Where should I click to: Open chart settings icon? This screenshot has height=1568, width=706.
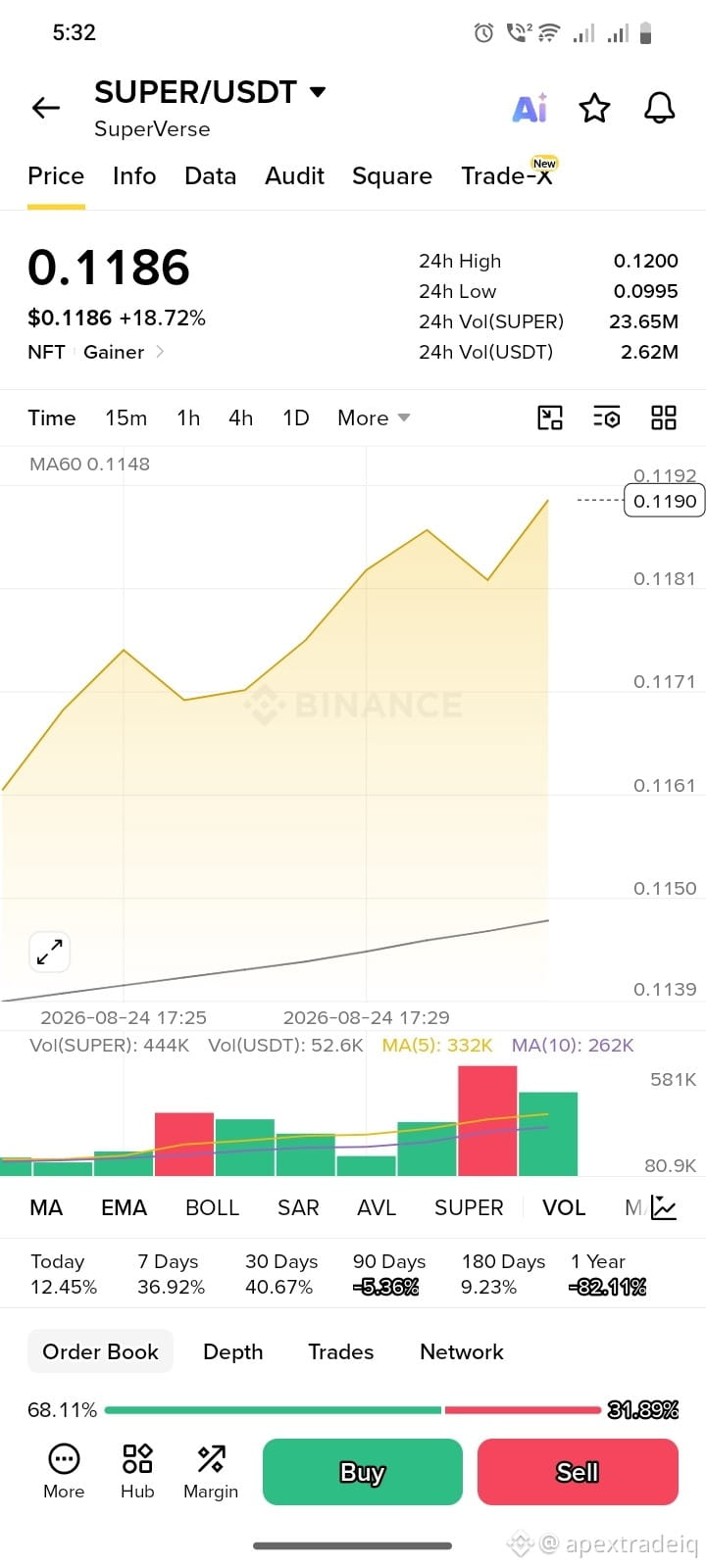pyautogui.click(x=607, y=418)
